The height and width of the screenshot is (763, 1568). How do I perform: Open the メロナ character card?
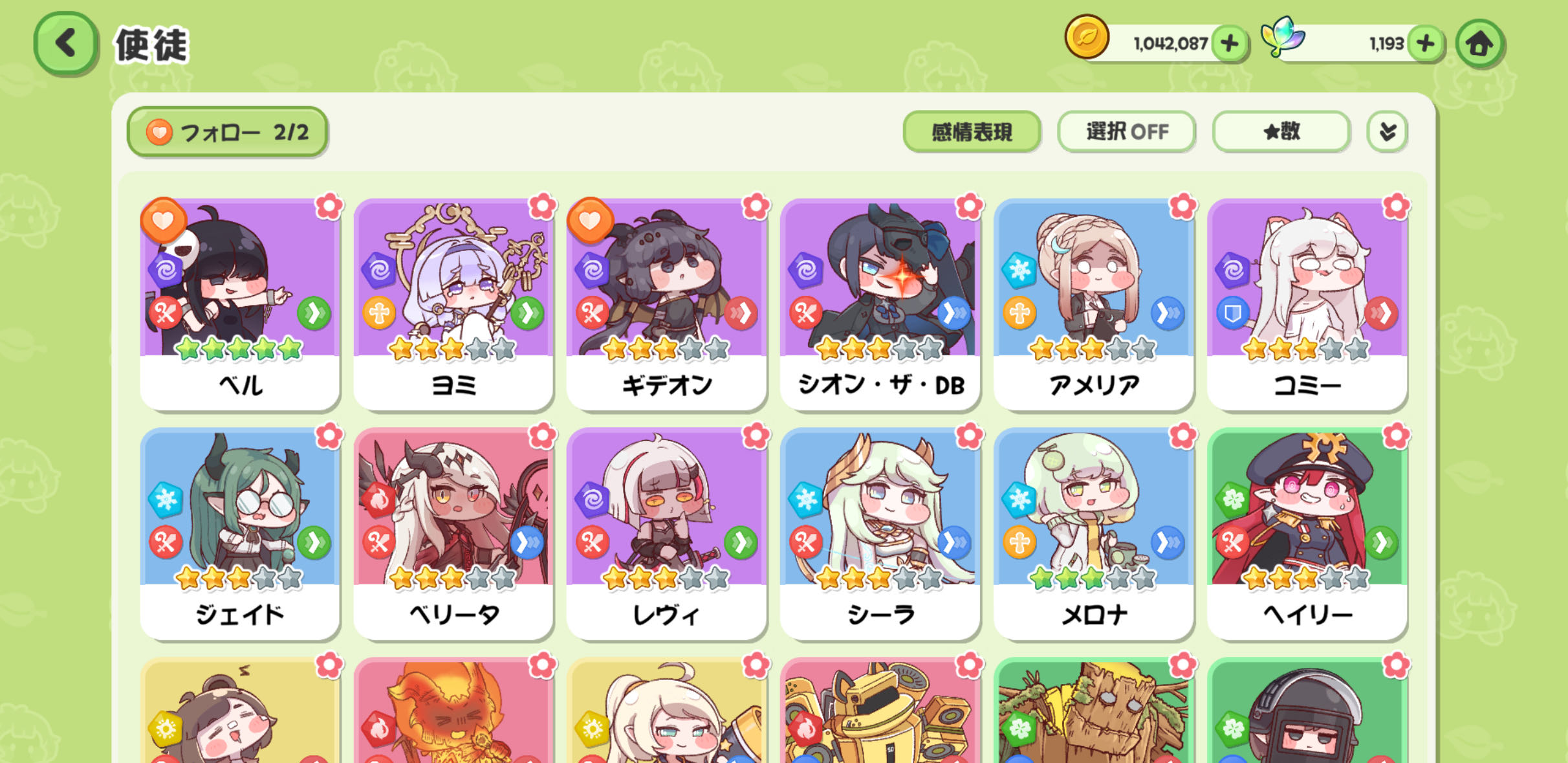click(x=1094, y=534)
